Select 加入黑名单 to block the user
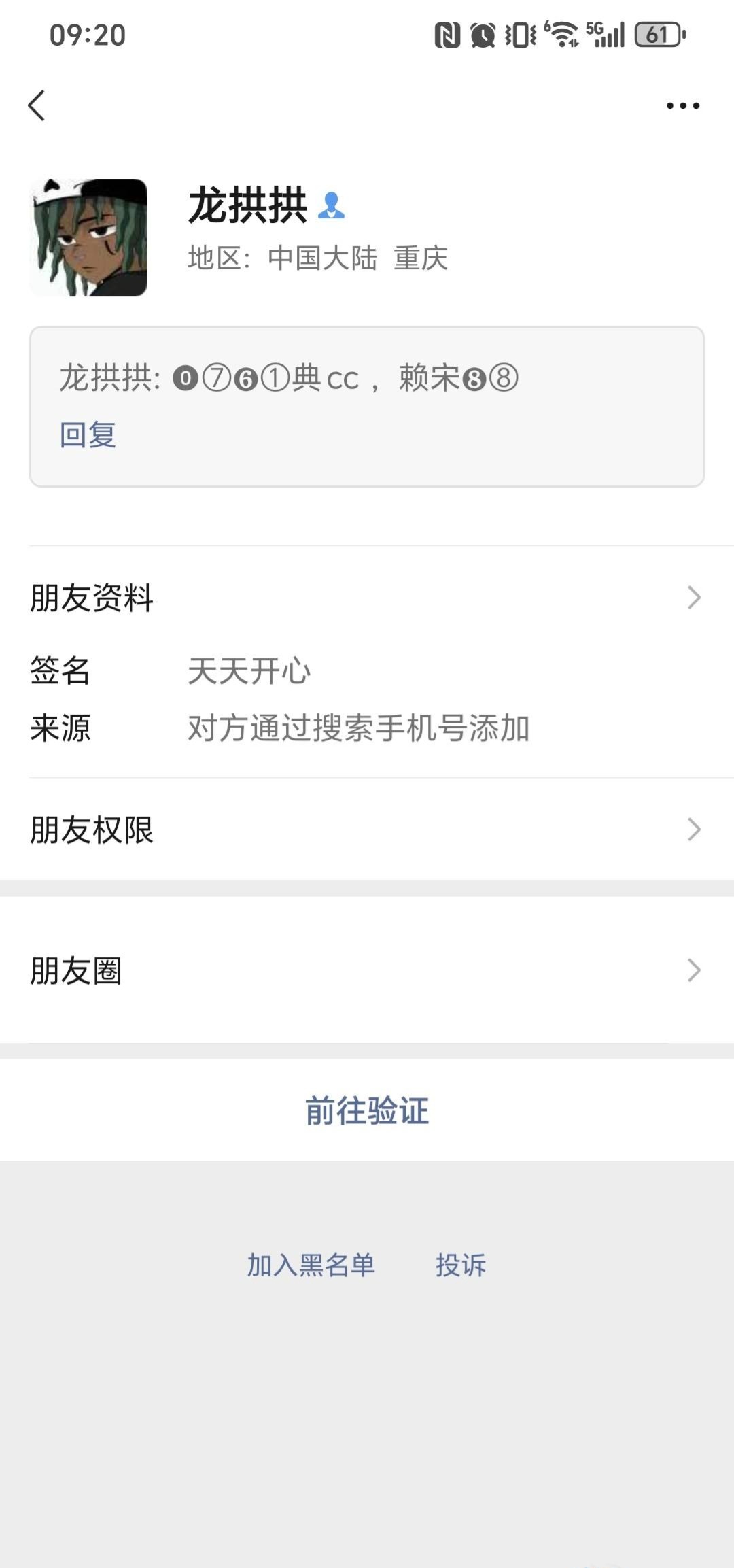 311,1265
